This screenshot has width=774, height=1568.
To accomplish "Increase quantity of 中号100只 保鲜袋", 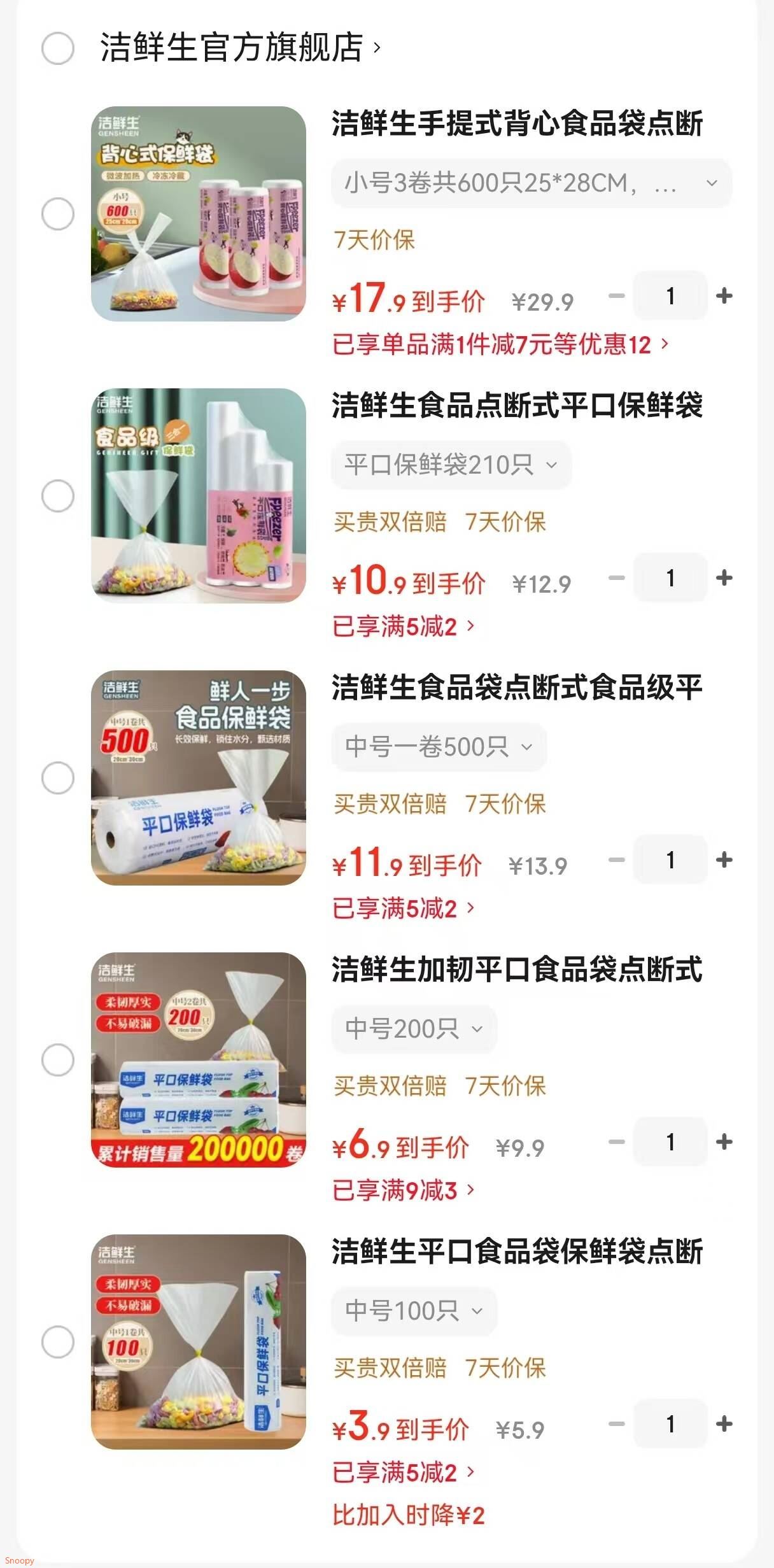I will click(x=725, y=1424).
